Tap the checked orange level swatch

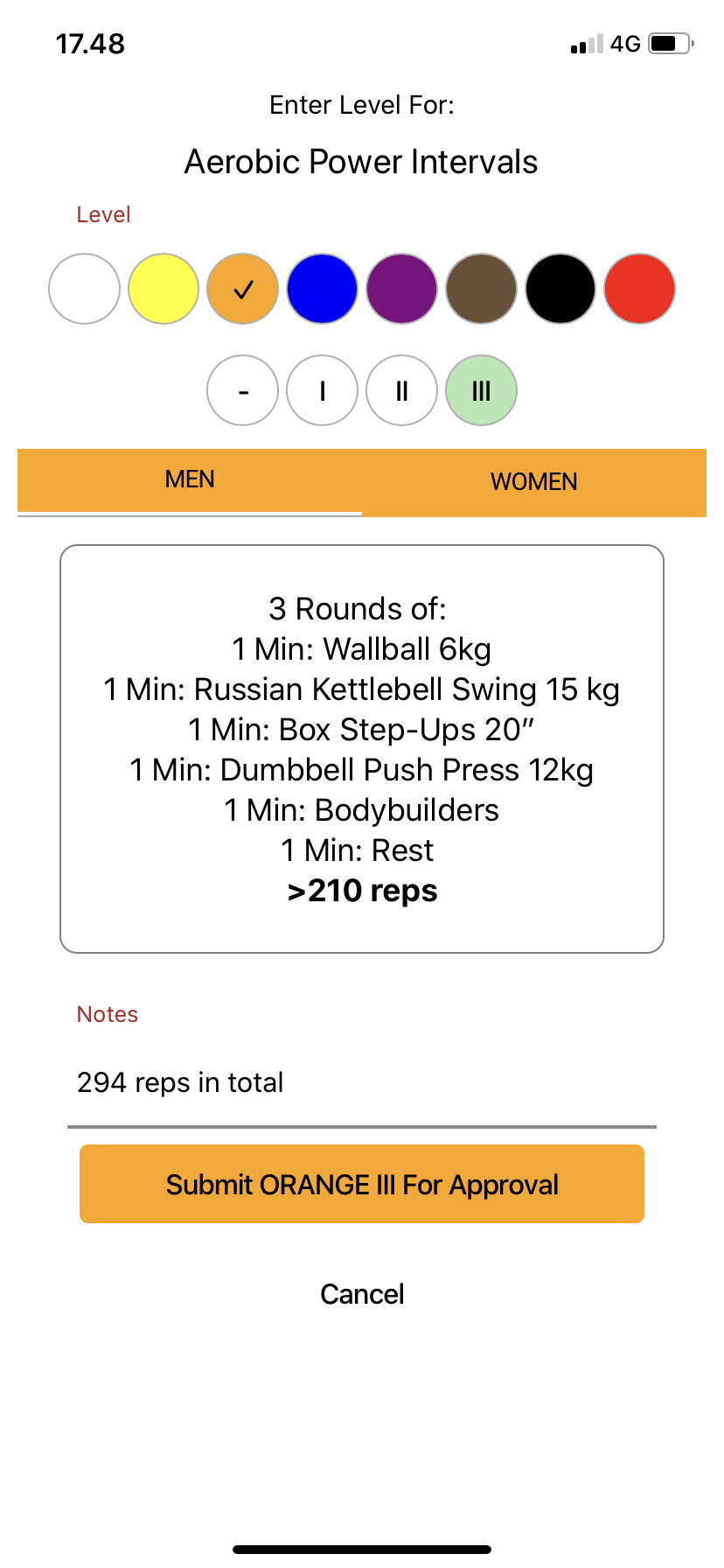click(x=243, y=289)
